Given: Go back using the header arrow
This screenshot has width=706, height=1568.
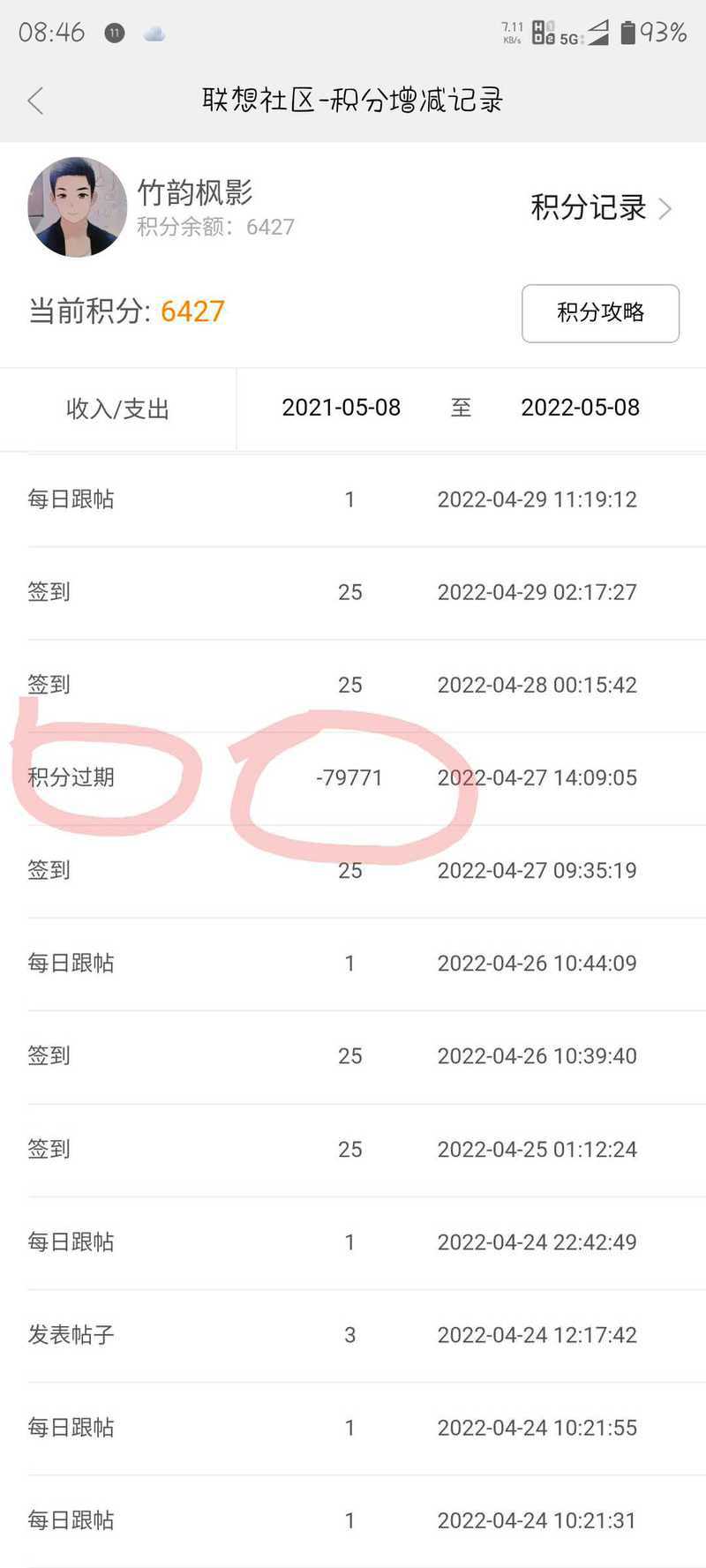Looking at the screenshot, I should pos(35,101).
